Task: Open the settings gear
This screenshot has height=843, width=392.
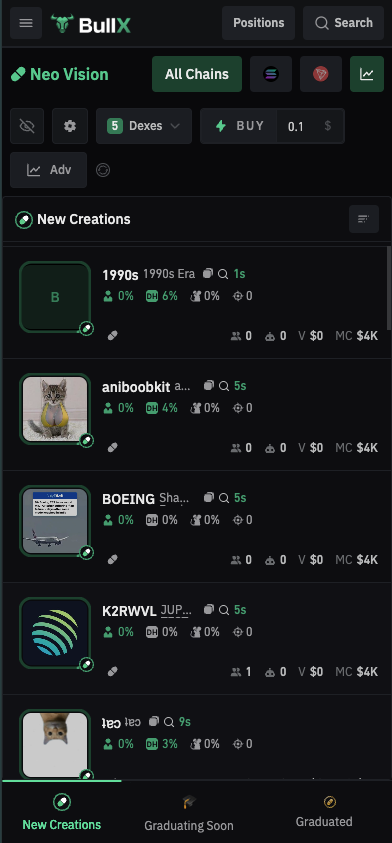Action: pos(70,126)
